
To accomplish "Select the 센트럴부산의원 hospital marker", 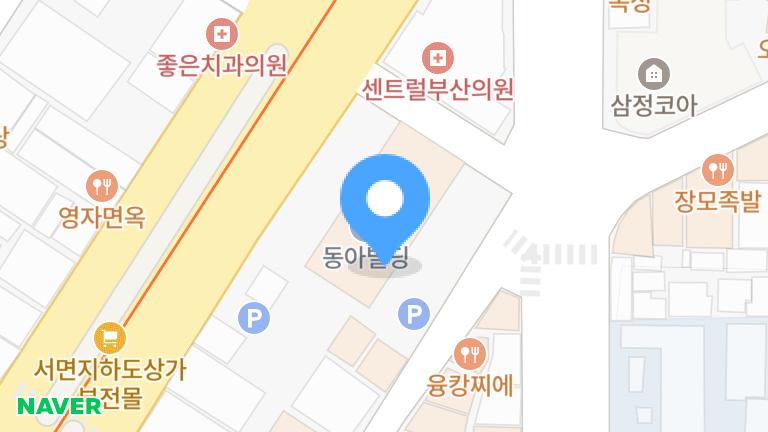I will point(438,56).
